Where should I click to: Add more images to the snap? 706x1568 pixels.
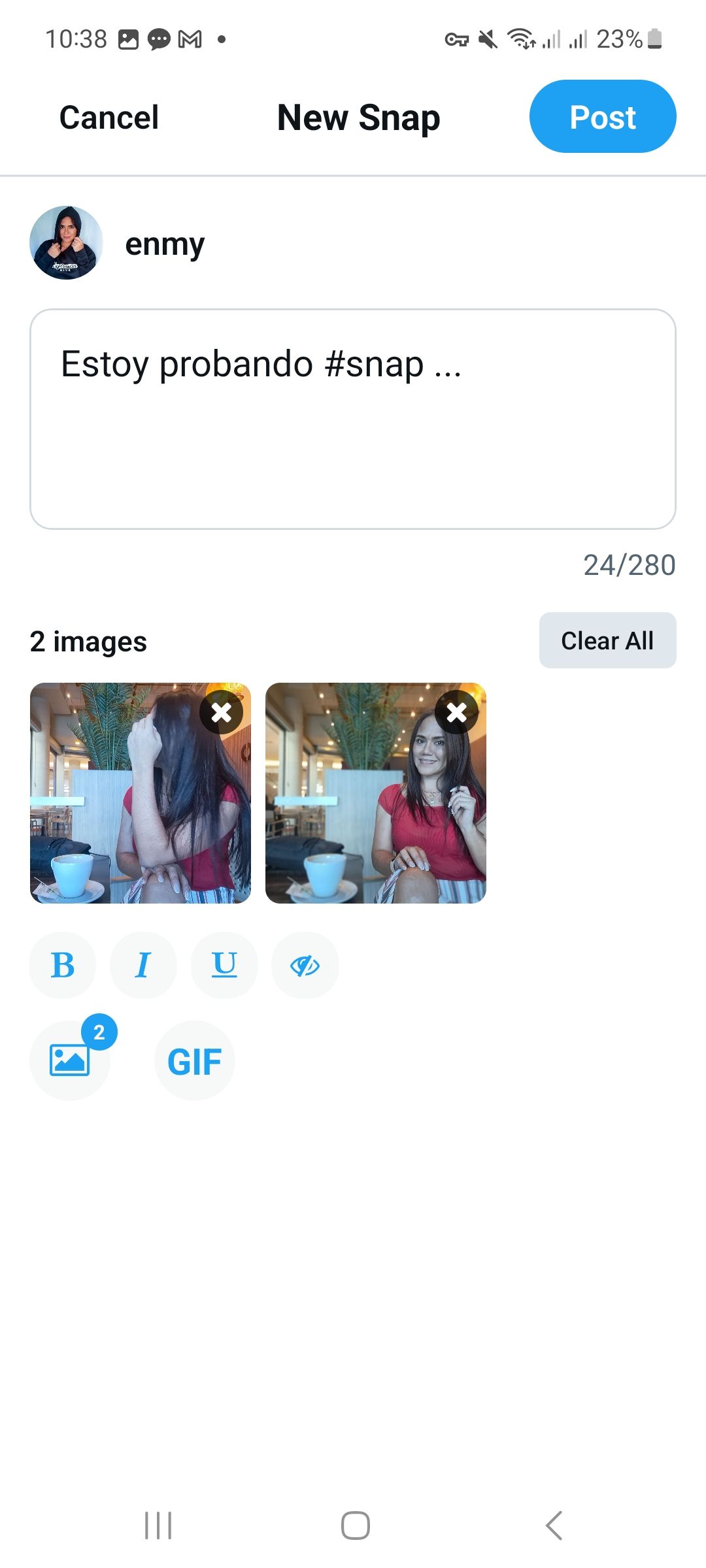click(x=70, y=1060)
